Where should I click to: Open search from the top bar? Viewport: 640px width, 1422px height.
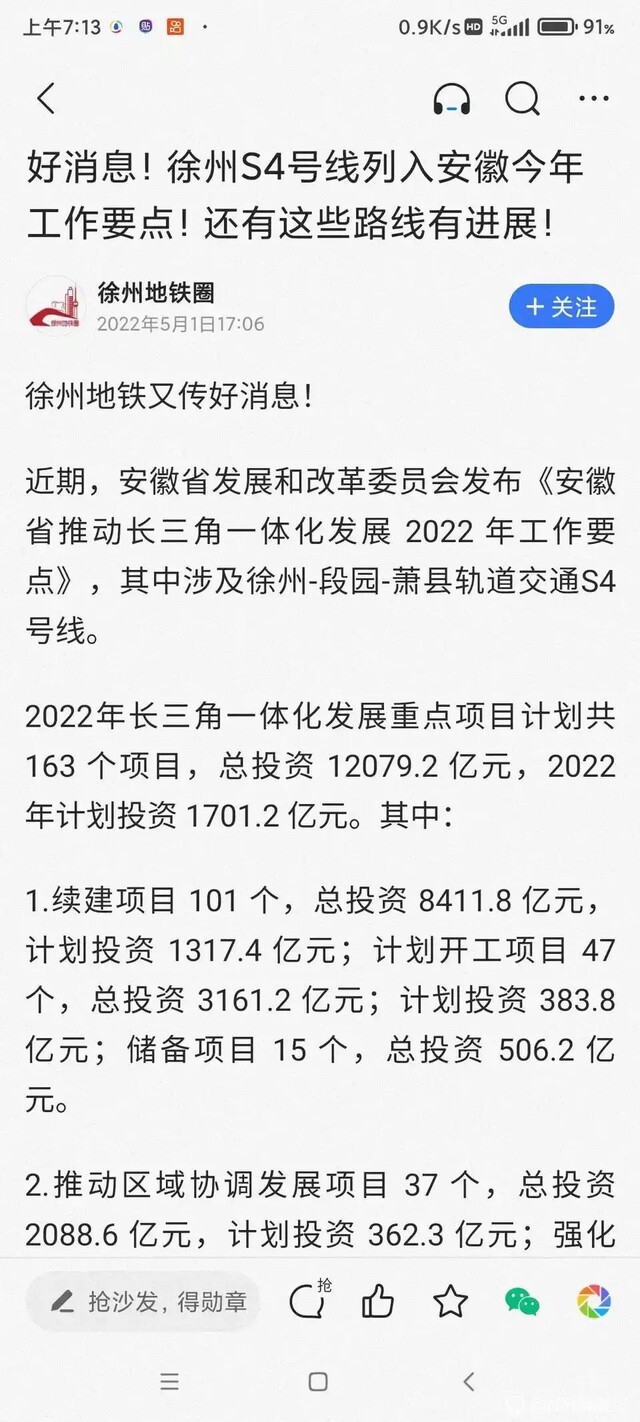tap(522, 98)
